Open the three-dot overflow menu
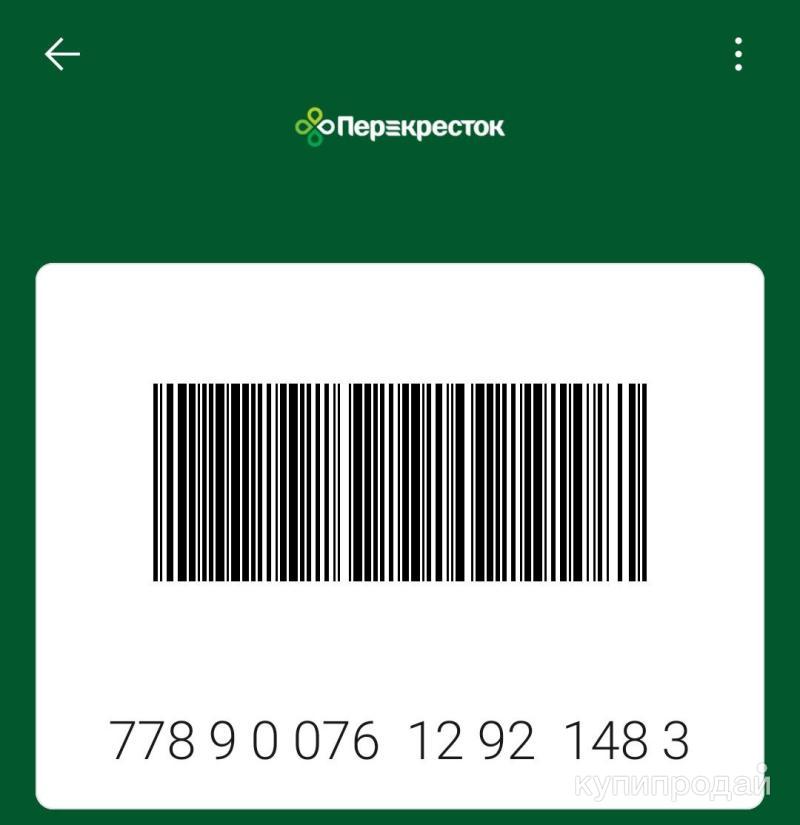The height and width of the screenshot is (825, 800). 738,54
